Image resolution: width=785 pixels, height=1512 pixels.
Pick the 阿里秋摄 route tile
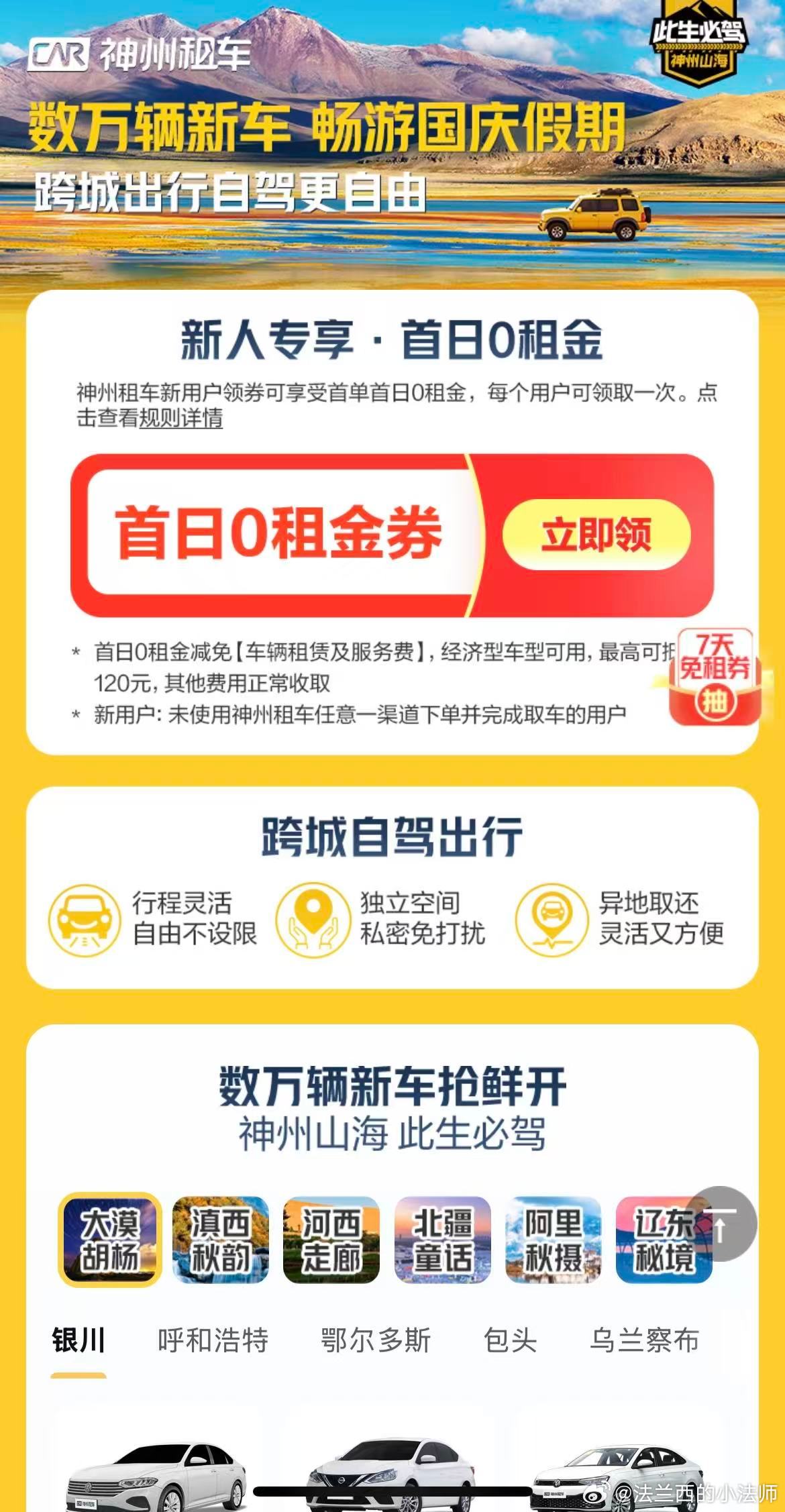553,1240
